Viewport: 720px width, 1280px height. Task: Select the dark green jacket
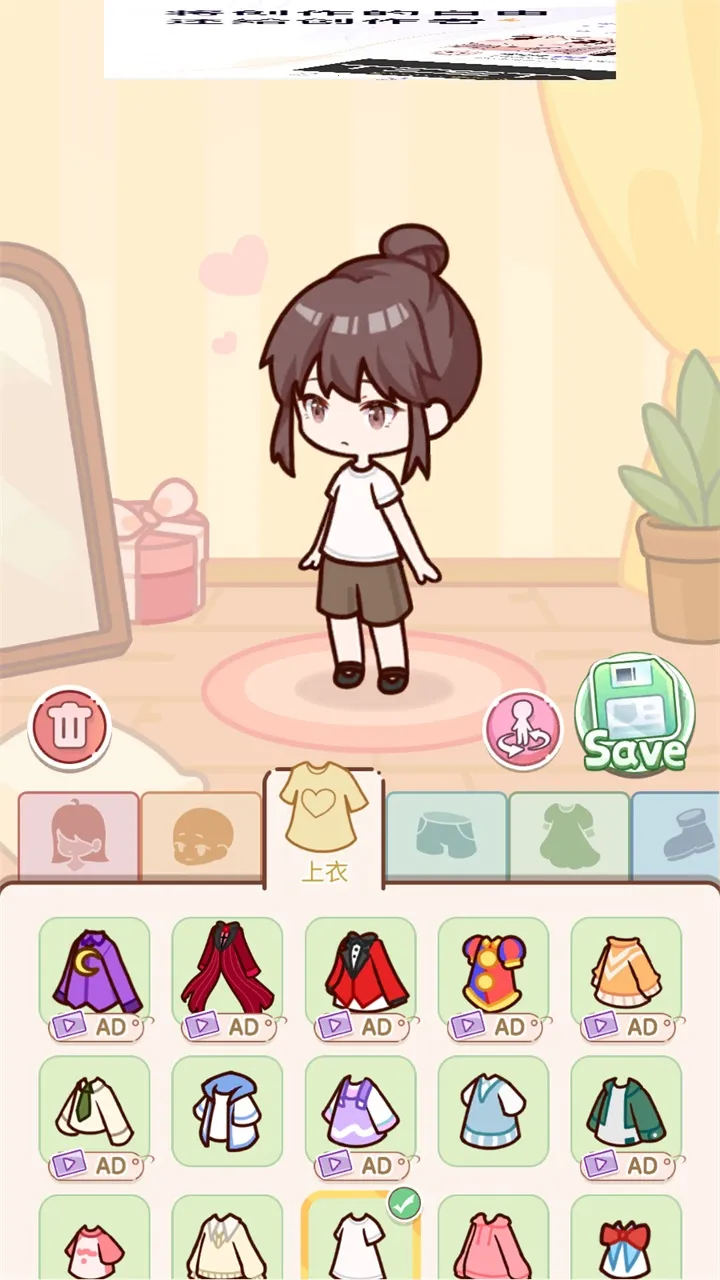tap(626, 1112)
